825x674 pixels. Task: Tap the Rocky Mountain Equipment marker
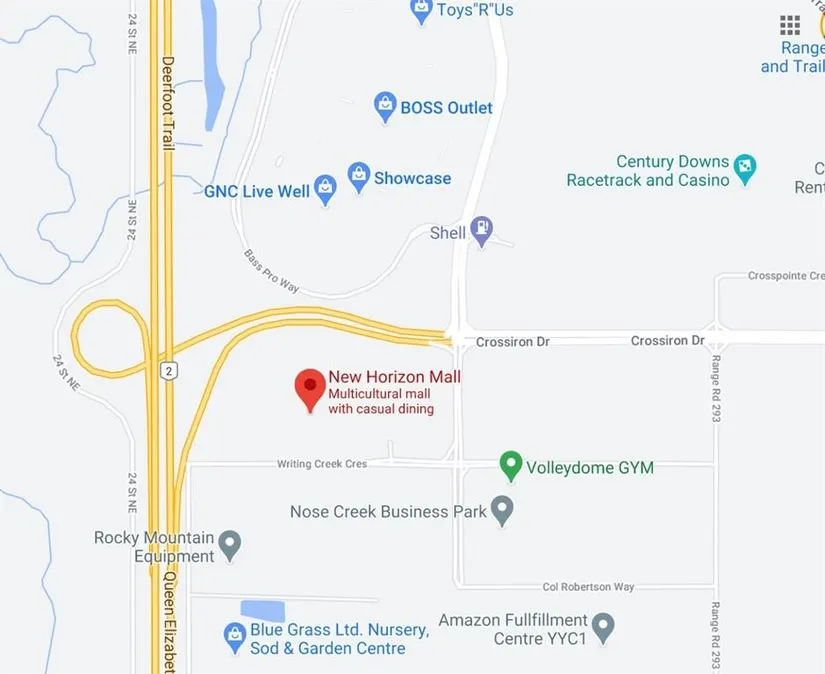tap(231, 545)
